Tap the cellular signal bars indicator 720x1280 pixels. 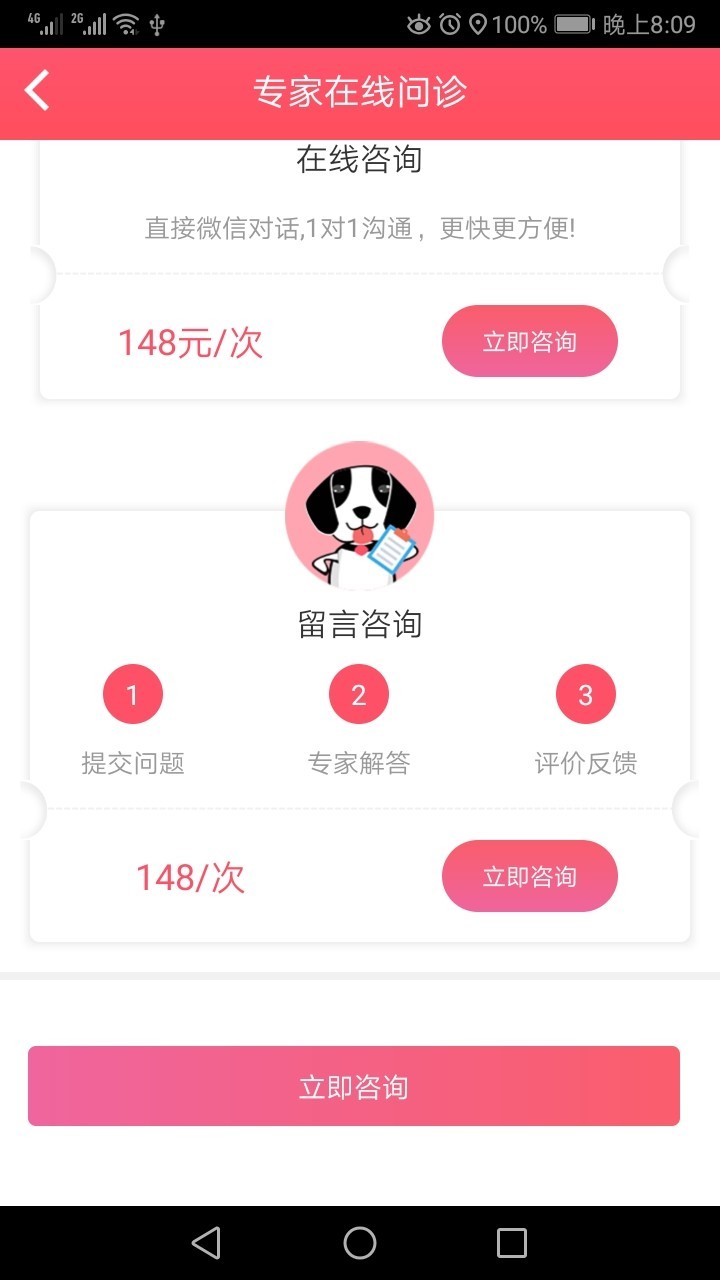pos(50,22)
